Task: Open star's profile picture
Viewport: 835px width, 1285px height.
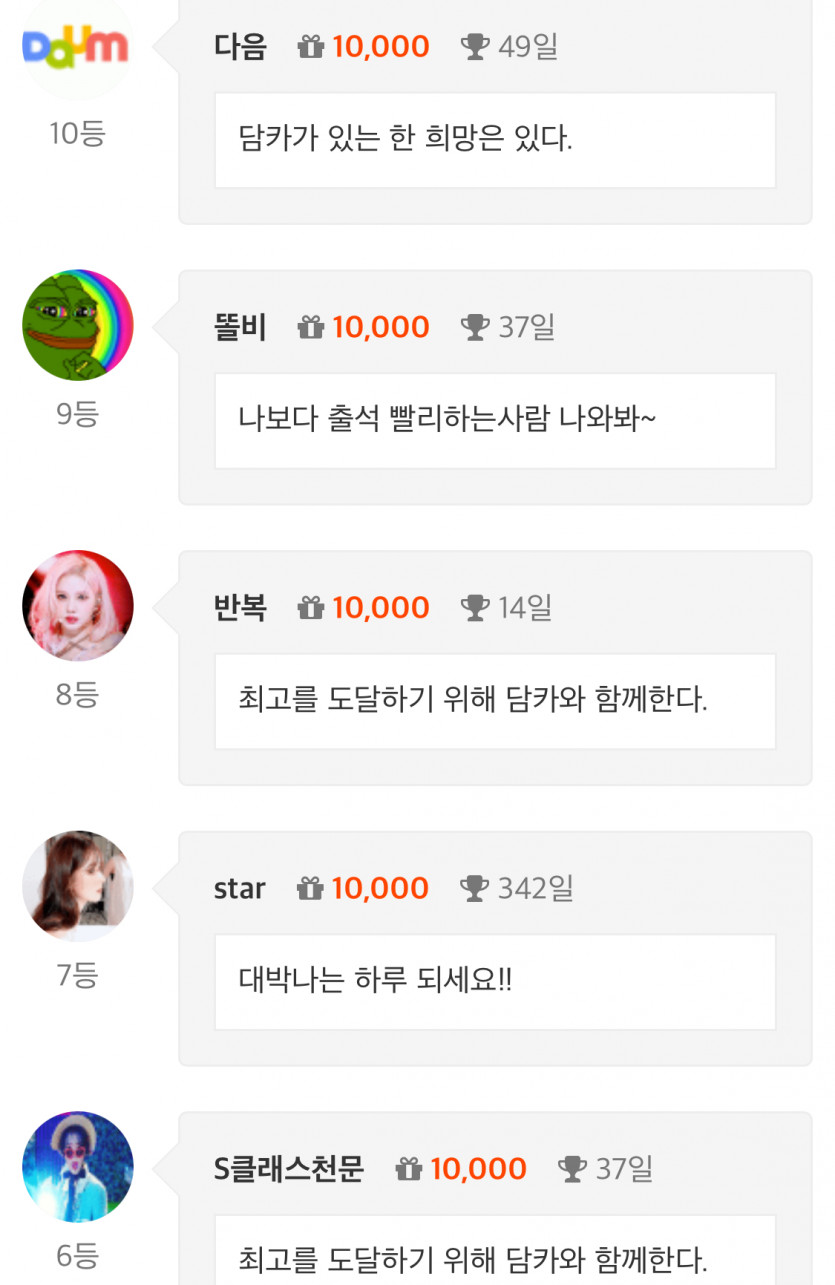Action: (78, 886)
